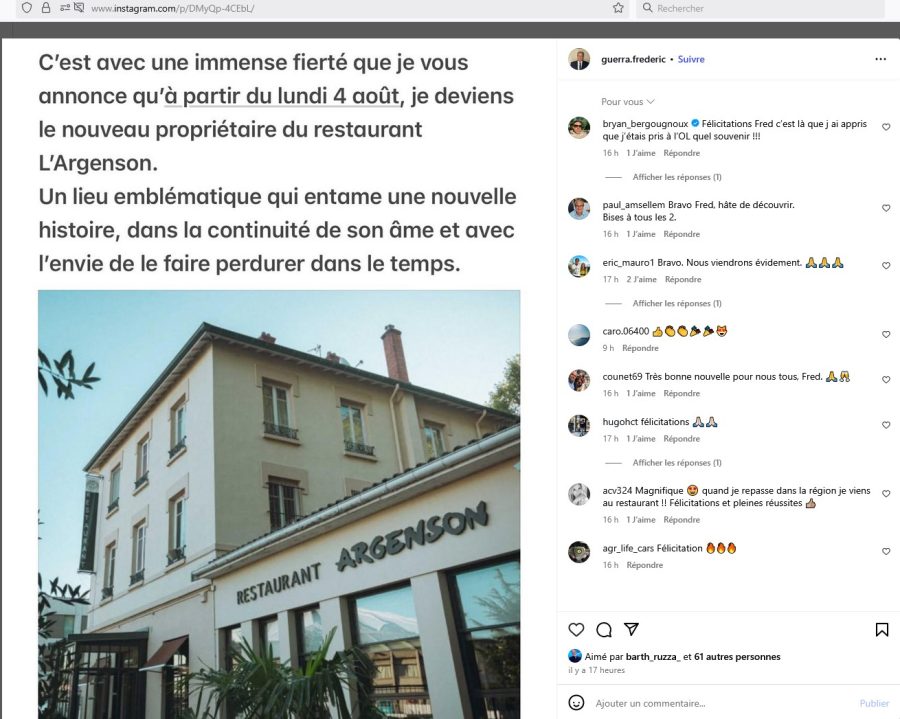Expand the Pour vous dropdown

(628, 102)
